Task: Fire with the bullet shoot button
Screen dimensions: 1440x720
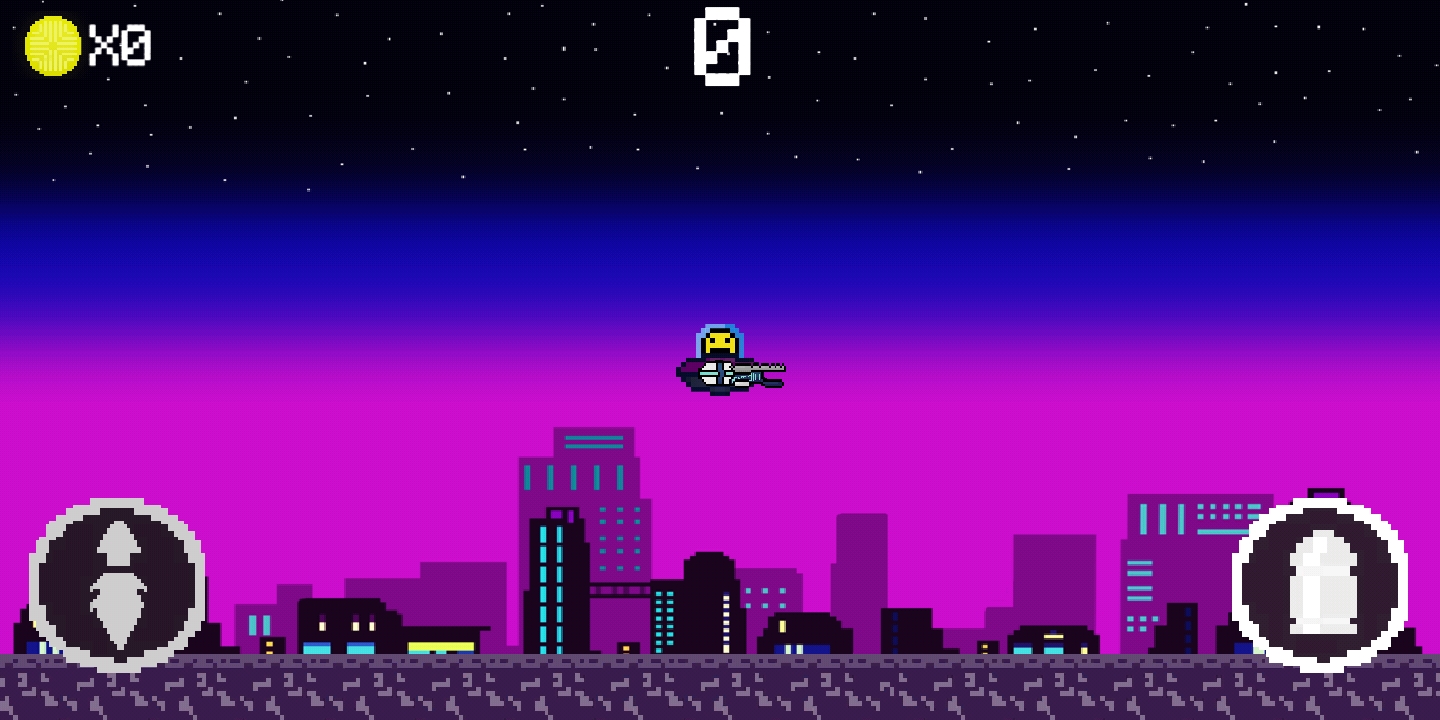Action: click(1320, 585)
